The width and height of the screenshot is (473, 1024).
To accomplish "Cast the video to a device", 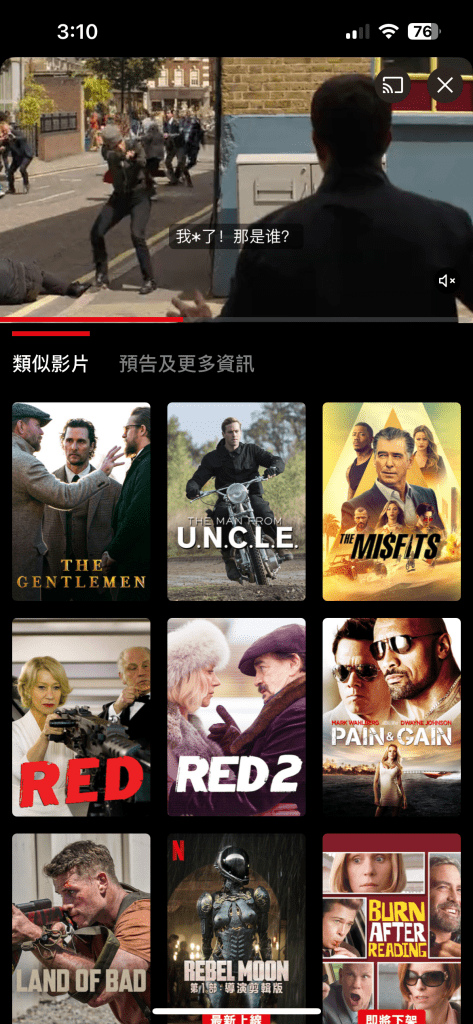I will 393,85.
